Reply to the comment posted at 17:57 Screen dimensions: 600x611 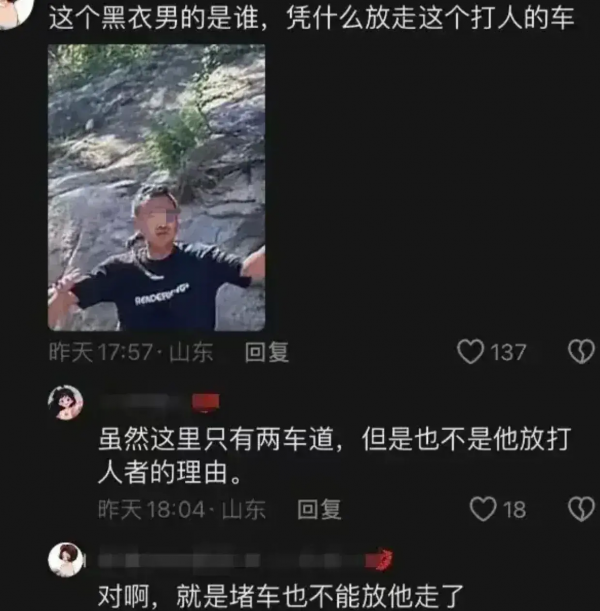(x=267, y=352)
